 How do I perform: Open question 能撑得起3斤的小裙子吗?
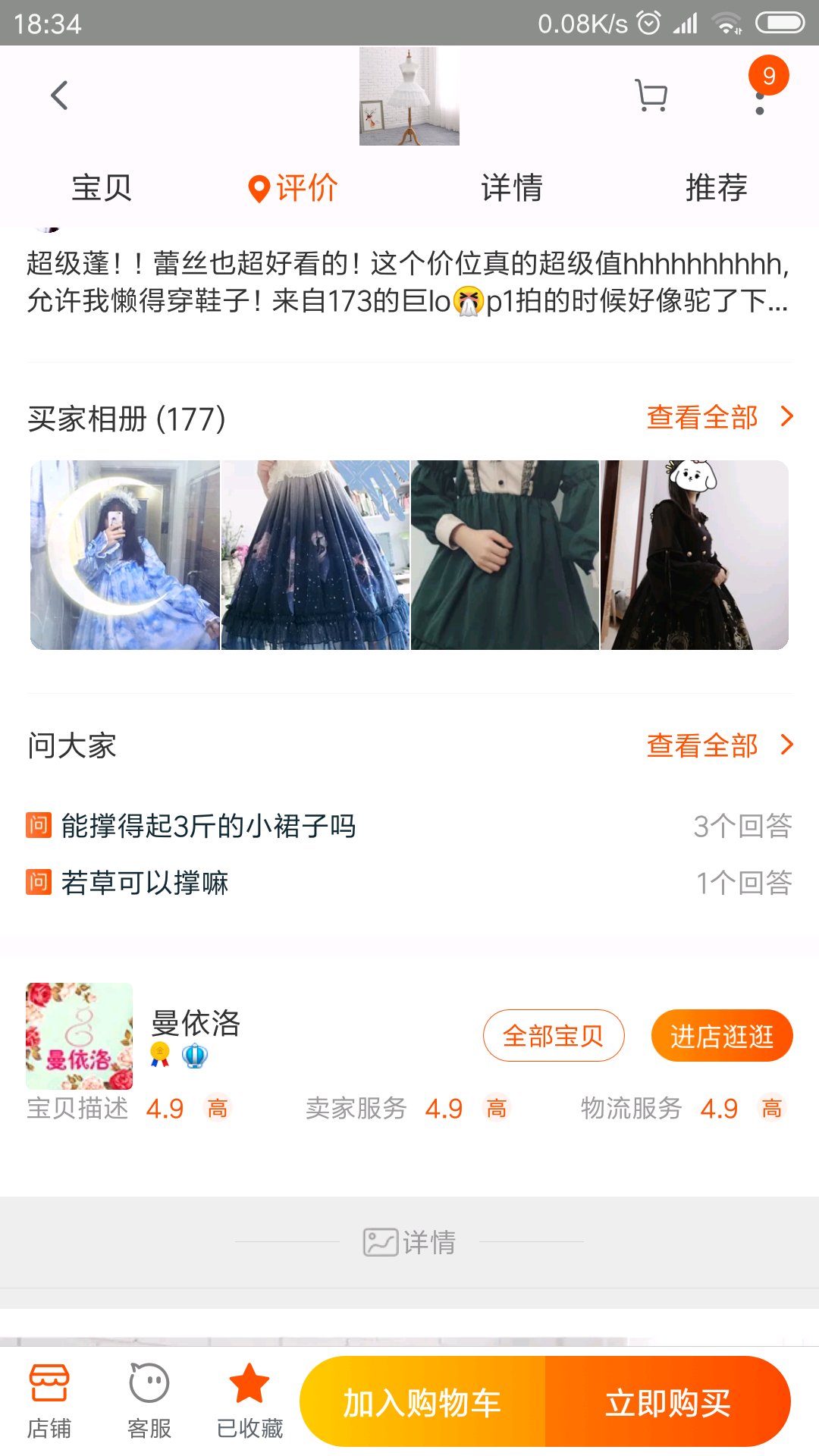[209, 826]
